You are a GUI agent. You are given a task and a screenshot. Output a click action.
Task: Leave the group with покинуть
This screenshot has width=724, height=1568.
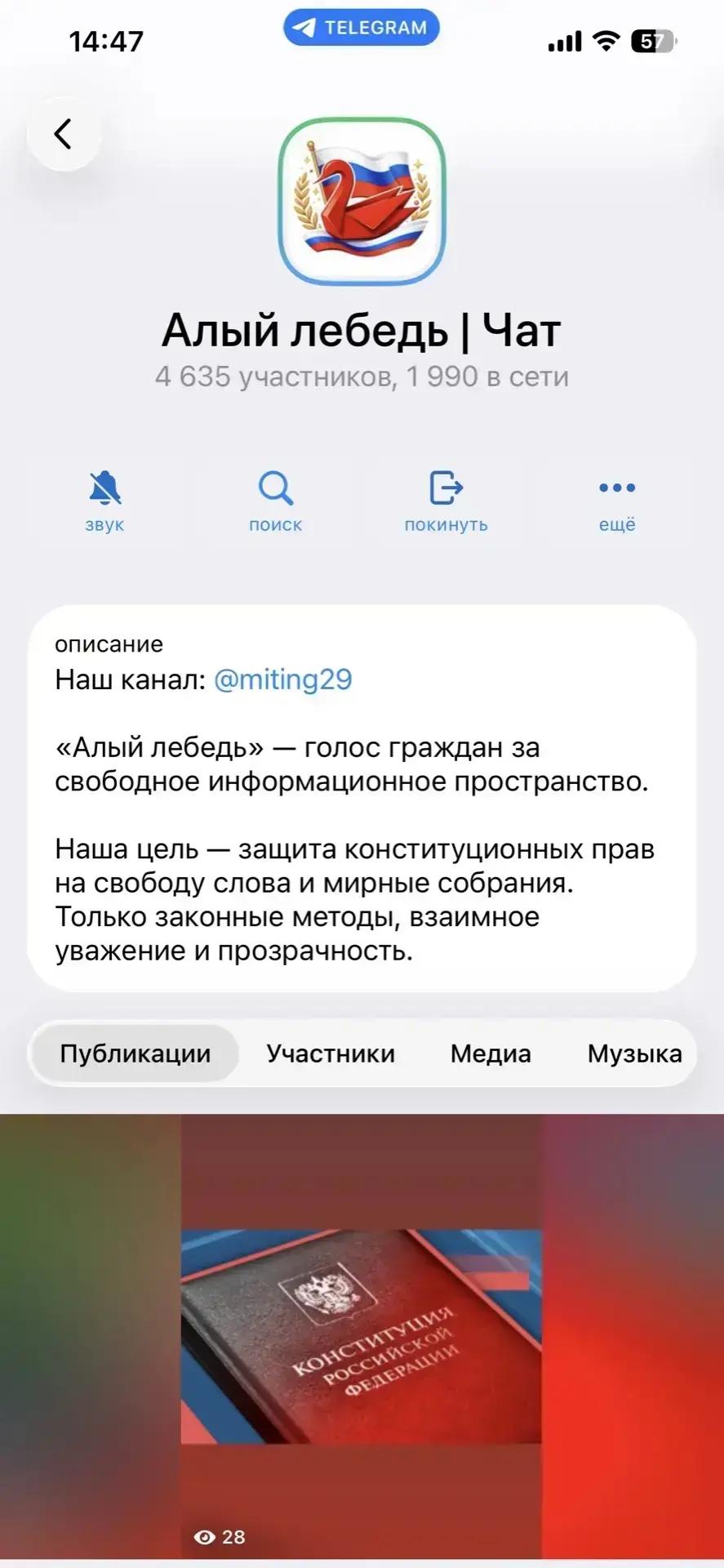coord(446,501)
